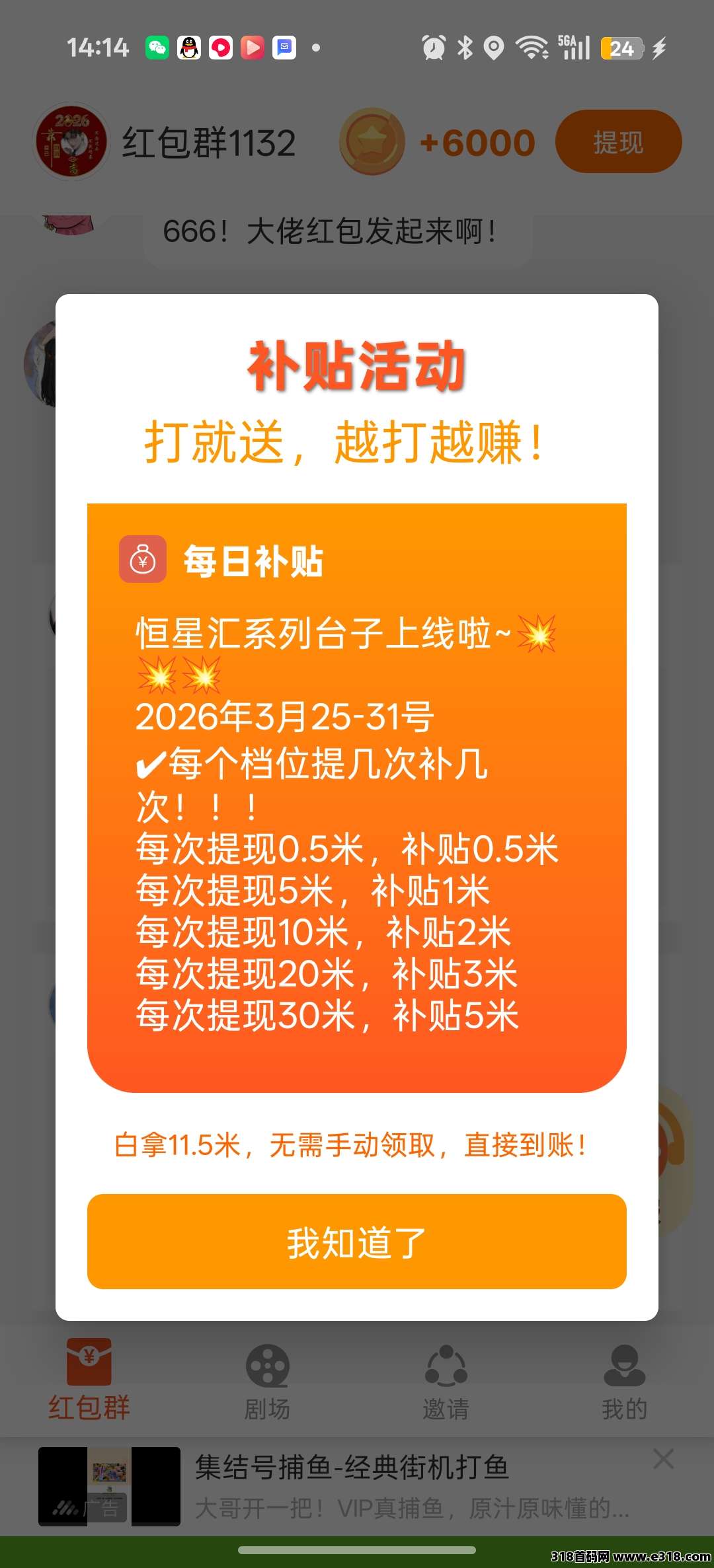Open the 红包群1132 profile avatar
The image size is (714, 1568).
[71, 142]
